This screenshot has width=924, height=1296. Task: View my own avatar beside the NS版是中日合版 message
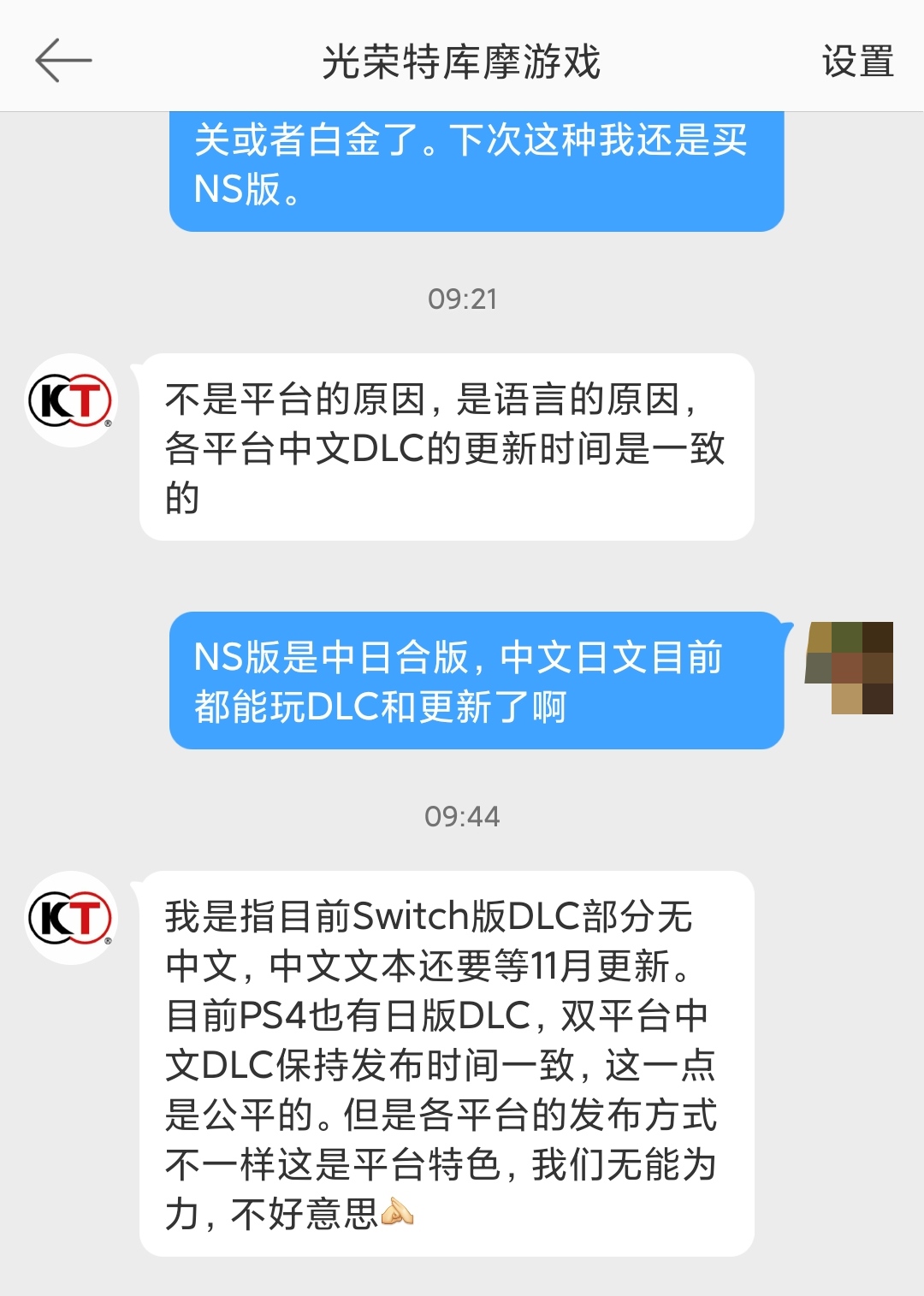[850, 668]
